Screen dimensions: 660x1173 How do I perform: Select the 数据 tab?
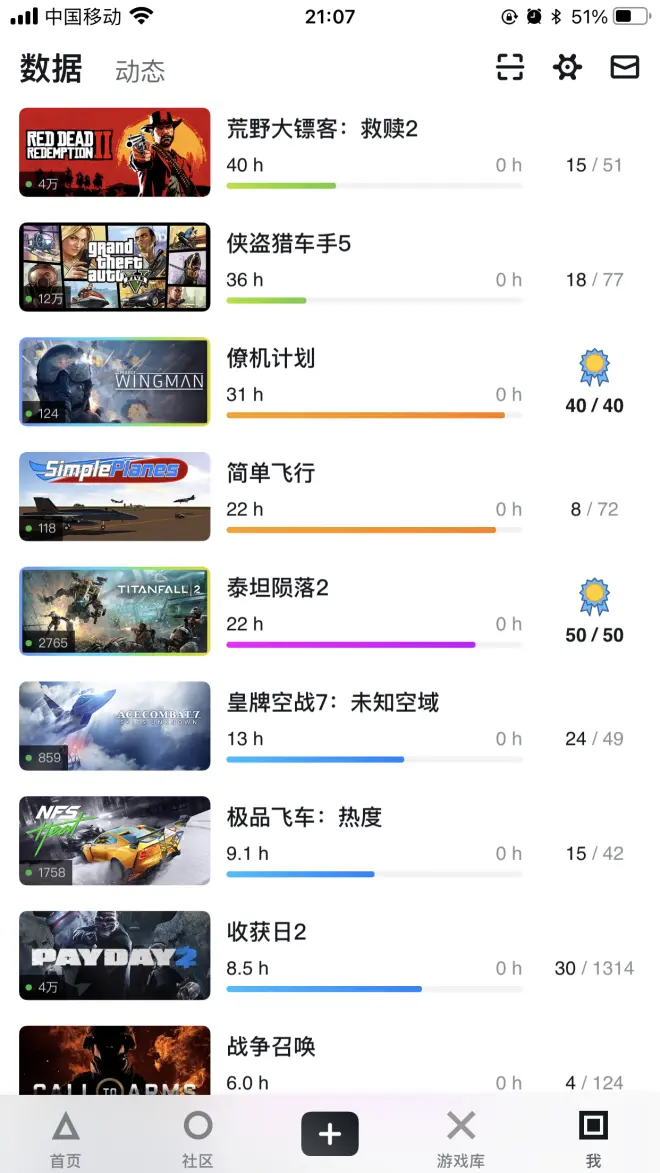coord(51,69)
